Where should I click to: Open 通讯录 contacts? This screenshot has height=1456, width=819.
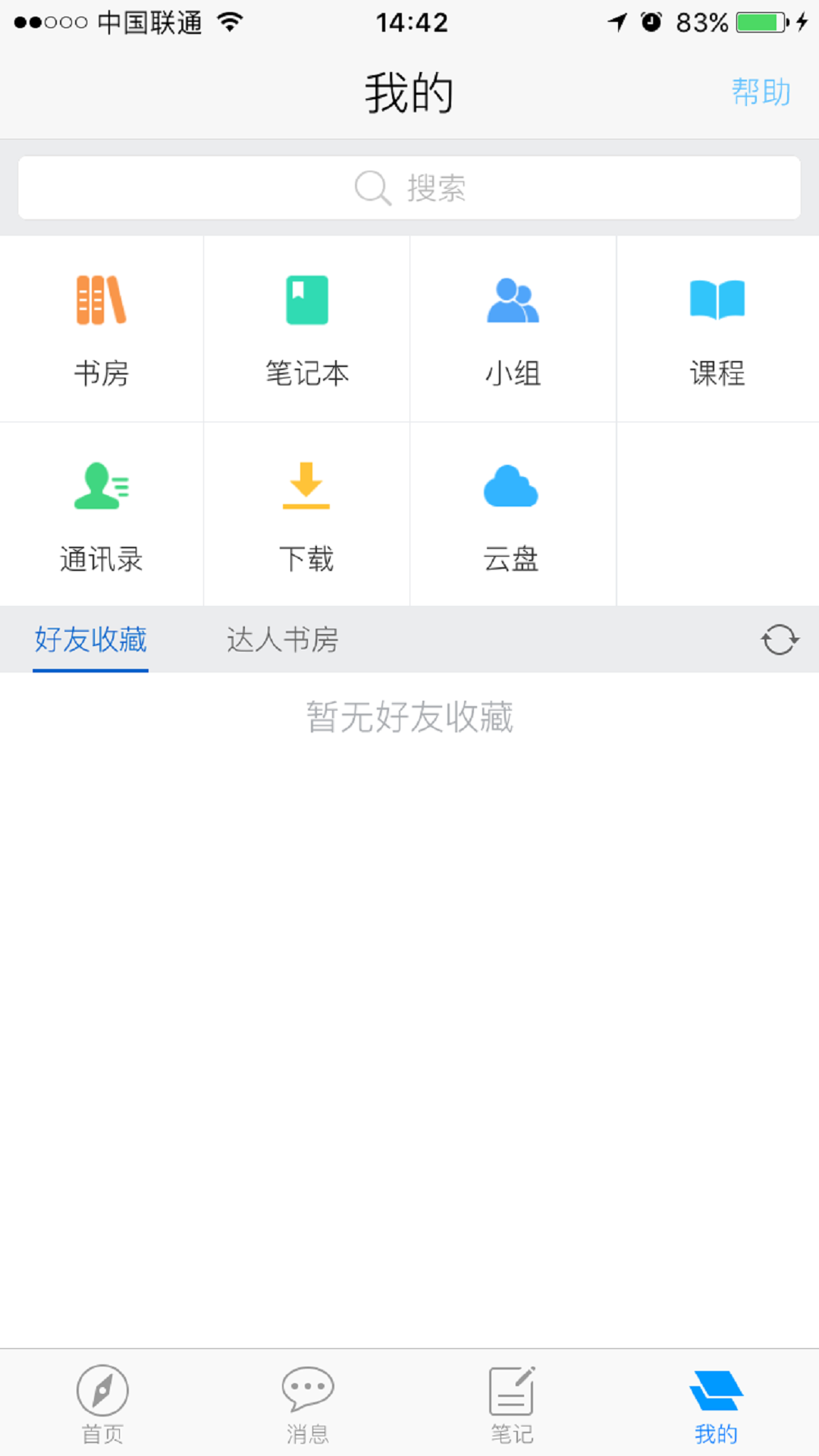point(102,515)
